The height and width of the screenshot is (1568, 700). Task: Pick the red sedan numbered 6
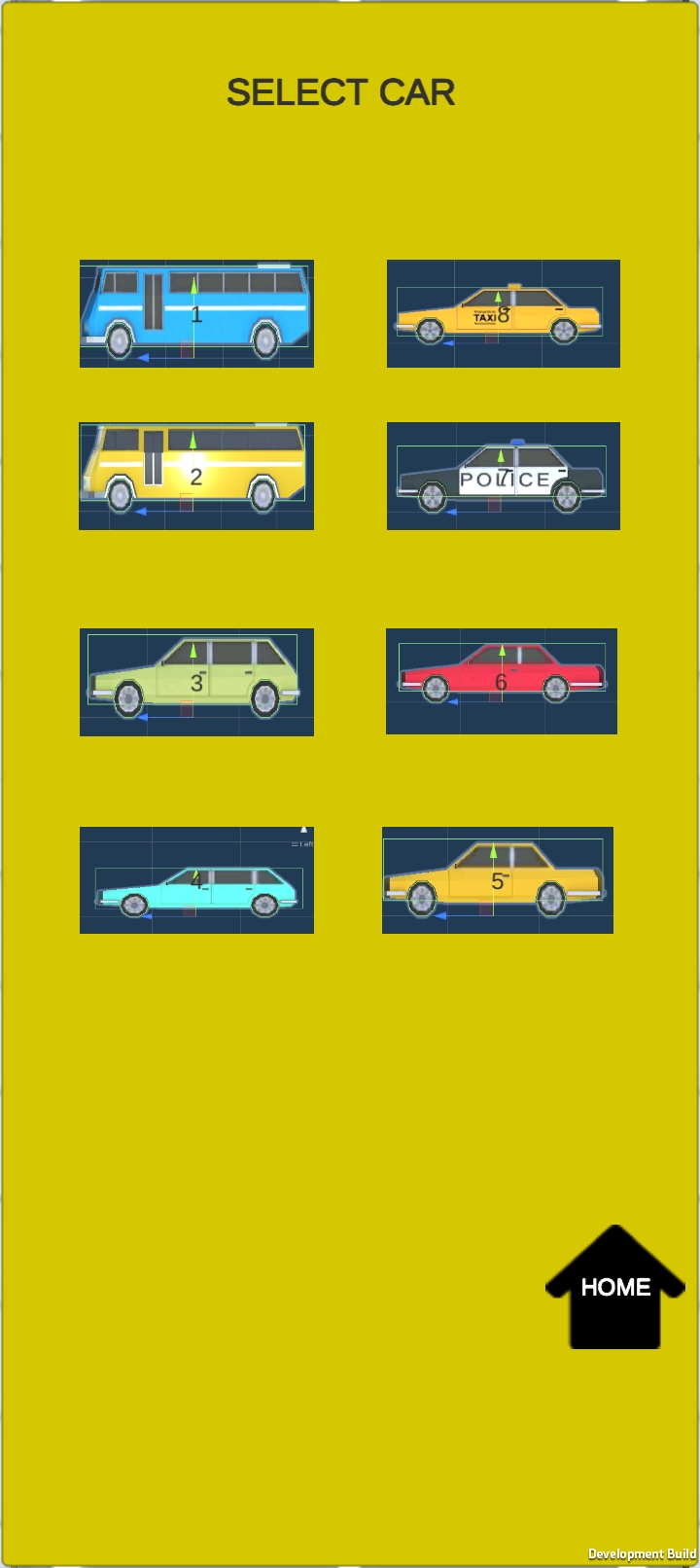[502, 681]
